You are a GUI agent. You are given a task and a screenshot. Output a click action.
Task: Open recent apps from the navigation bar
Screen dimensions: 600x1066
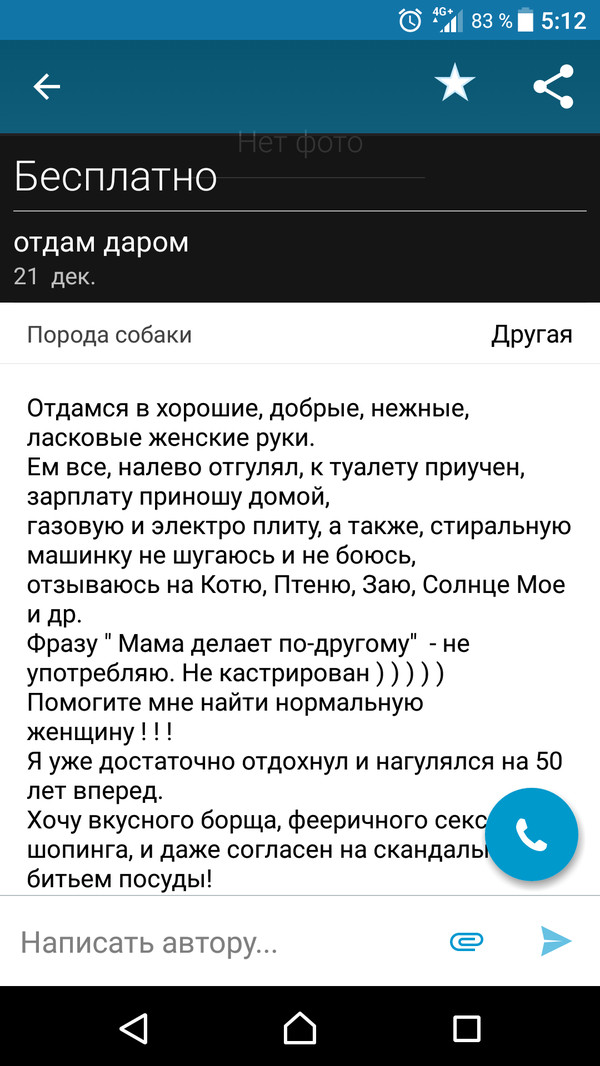pyautogui.click(x=467, y=1027)
